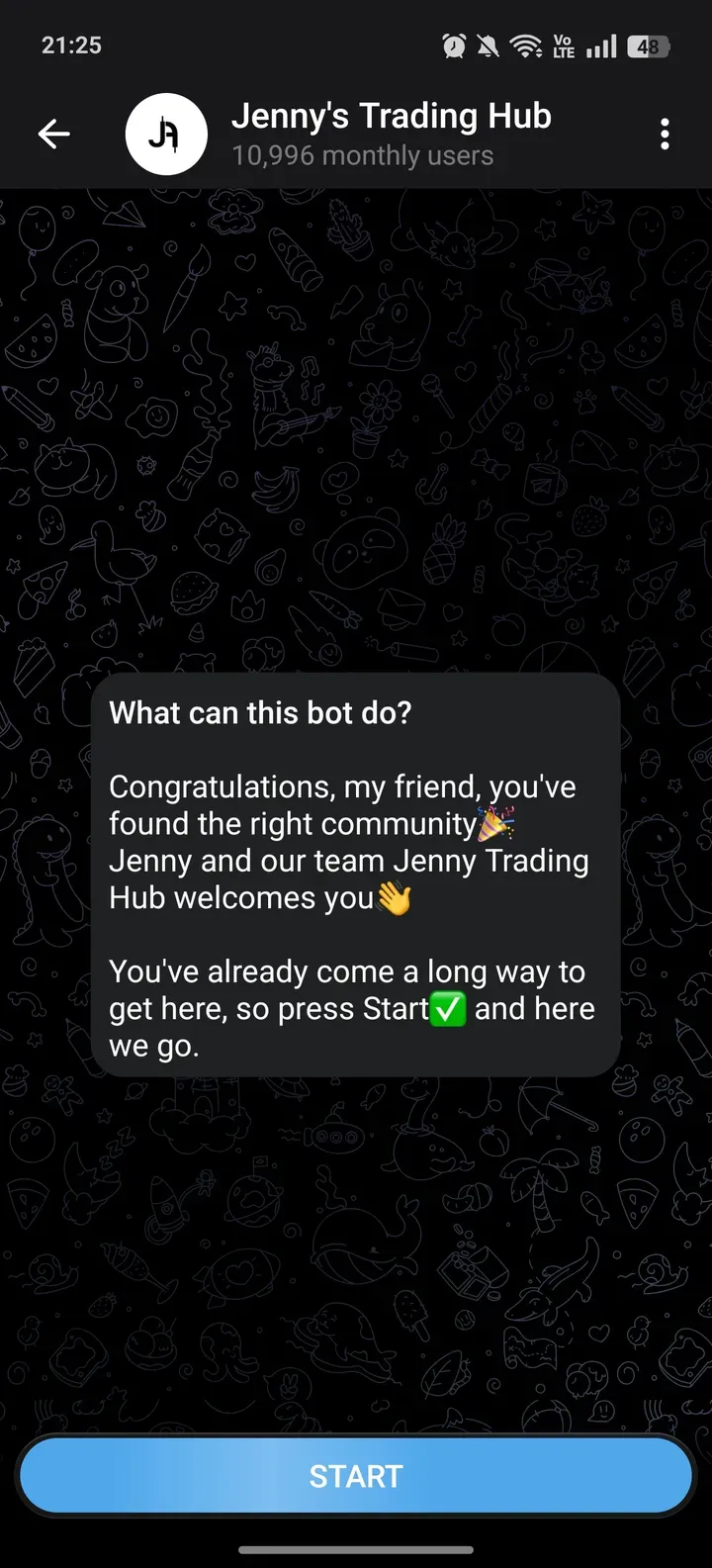Image resolution: width=712 pixels, height=1568 pixels.
Task: Tap the VoLTE indicator in the status bar
Action: pyautogui.click(x=563, y=45)
